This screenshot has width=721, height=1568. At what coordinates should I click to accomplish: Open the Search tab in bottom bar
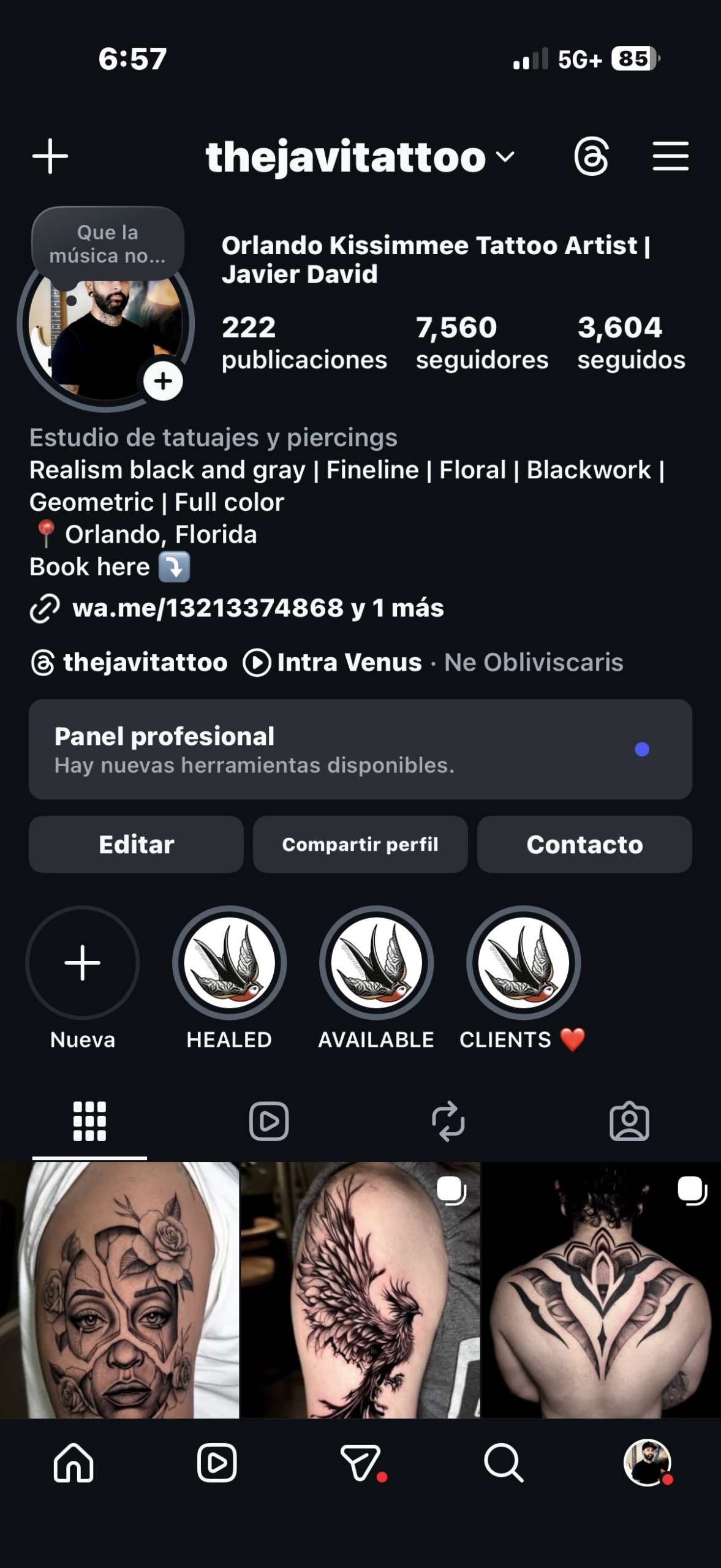(504, 1463)
